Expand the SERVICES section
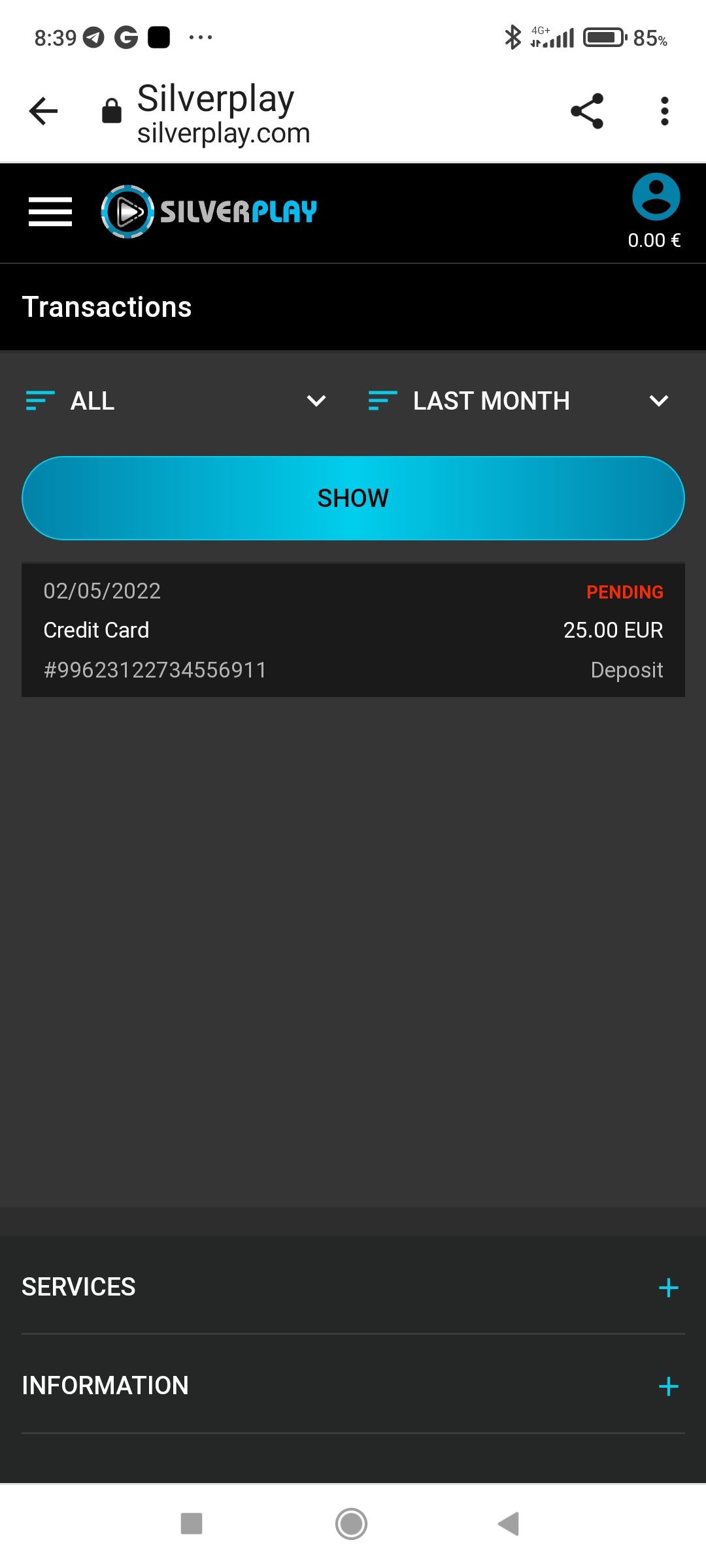The height and width of the screenshot is (1568, 706). coord(668,1288)
